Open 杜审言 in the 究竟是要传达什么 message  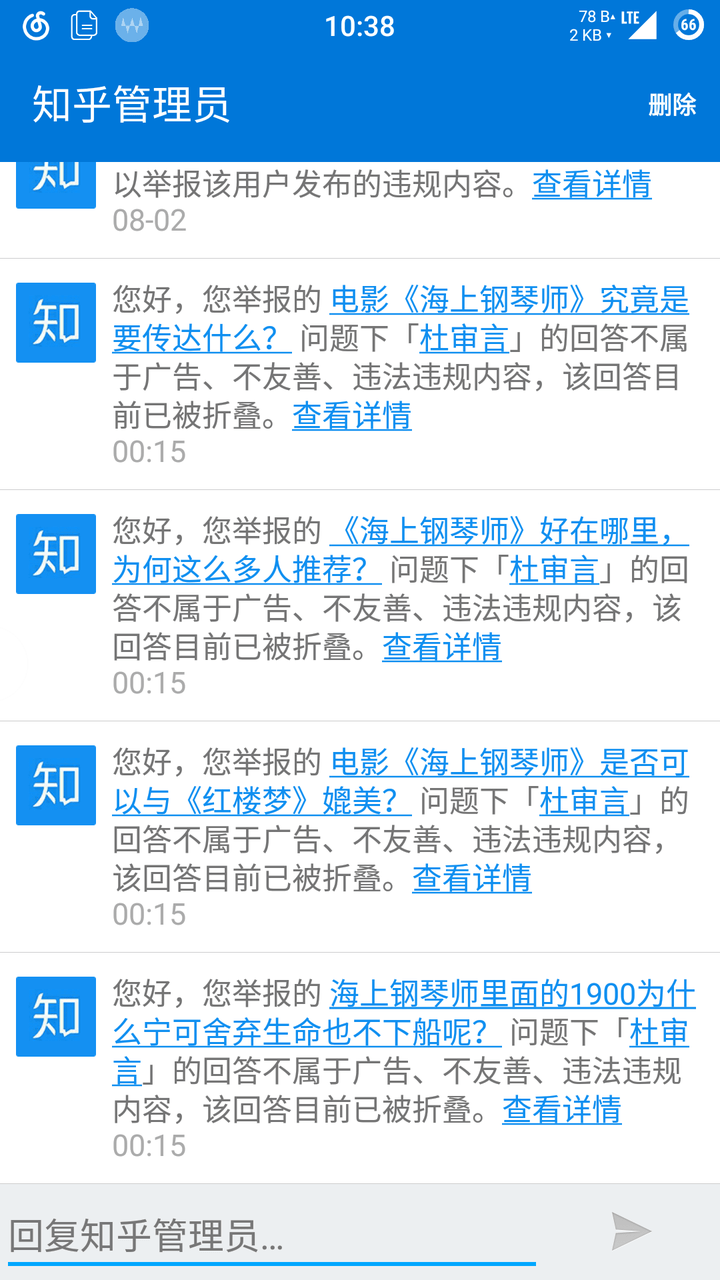tap(464, 339)
